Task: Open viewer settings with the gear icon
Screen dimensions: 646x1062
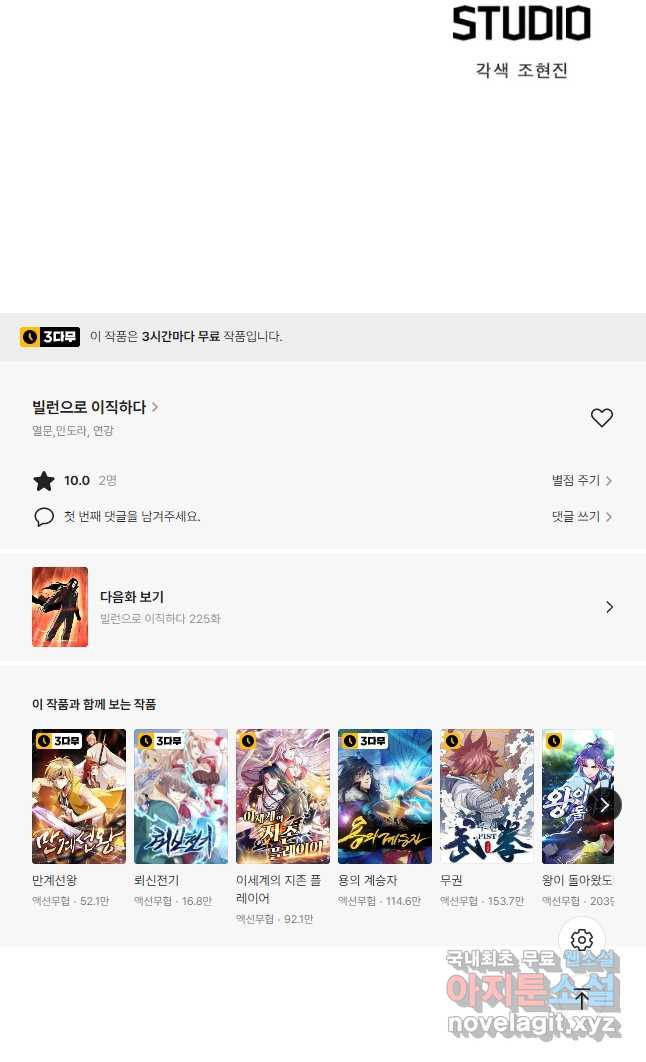Action: tap(582, 940)
